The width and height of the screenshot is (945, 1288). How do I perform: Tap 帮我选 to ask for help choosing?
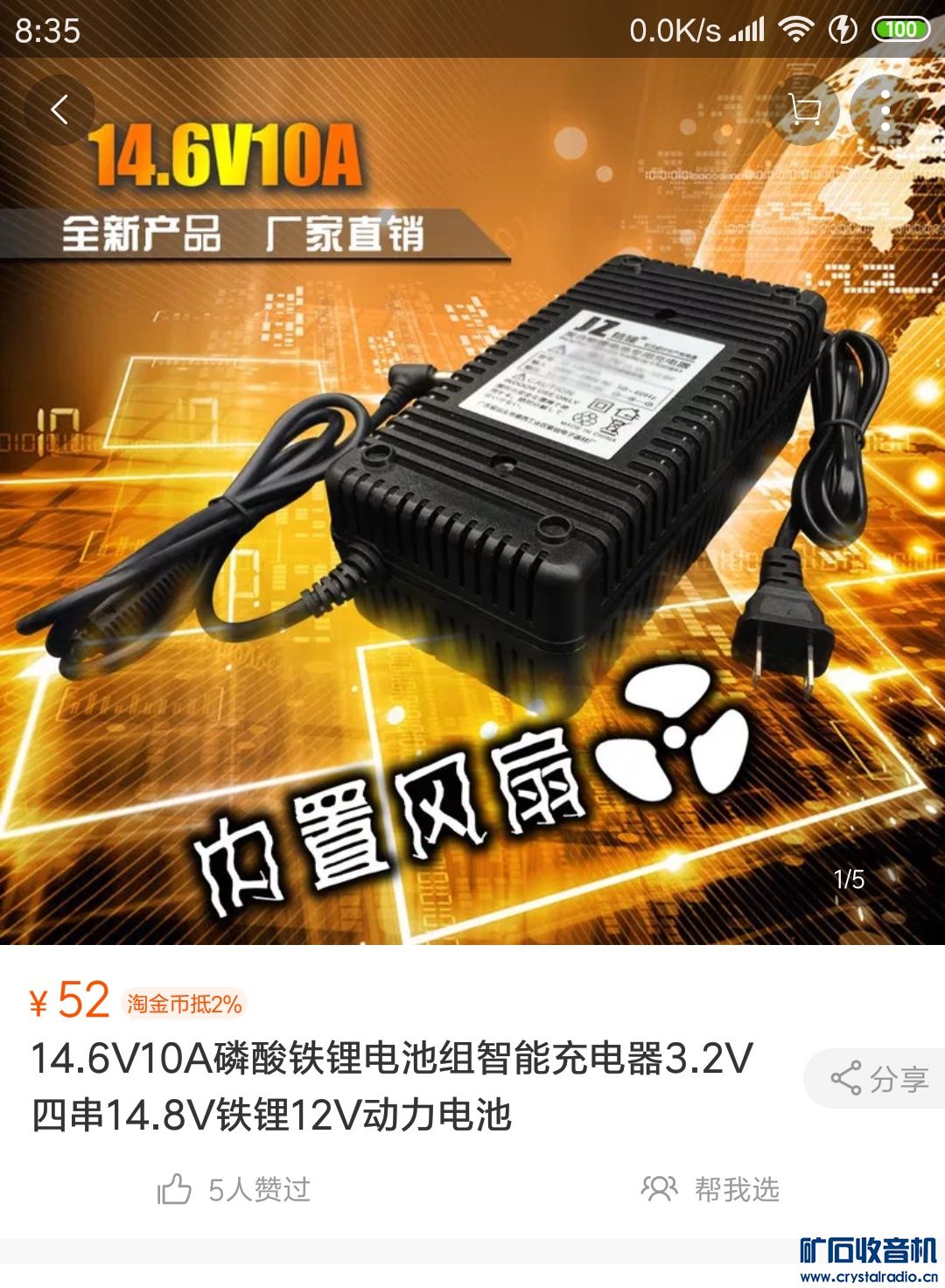pyautogui.click(x=710, y=1189)
